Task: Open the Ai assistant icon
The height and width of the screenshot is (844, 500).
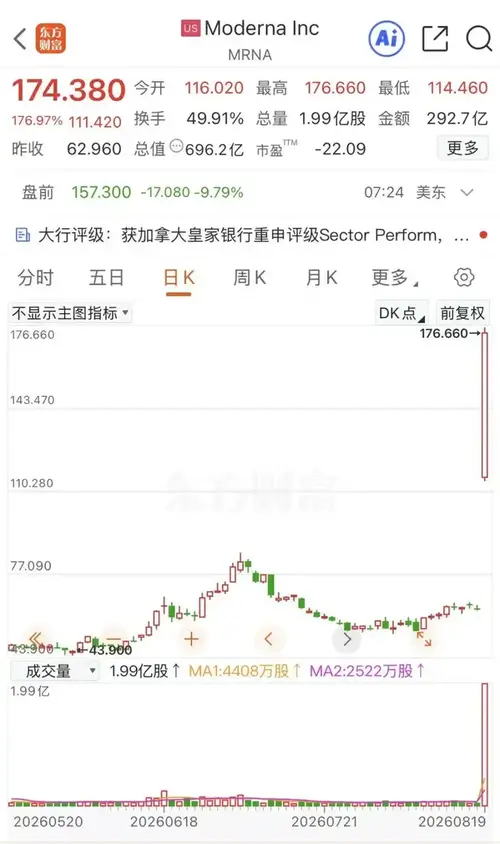Action: [x=386, y=39]
